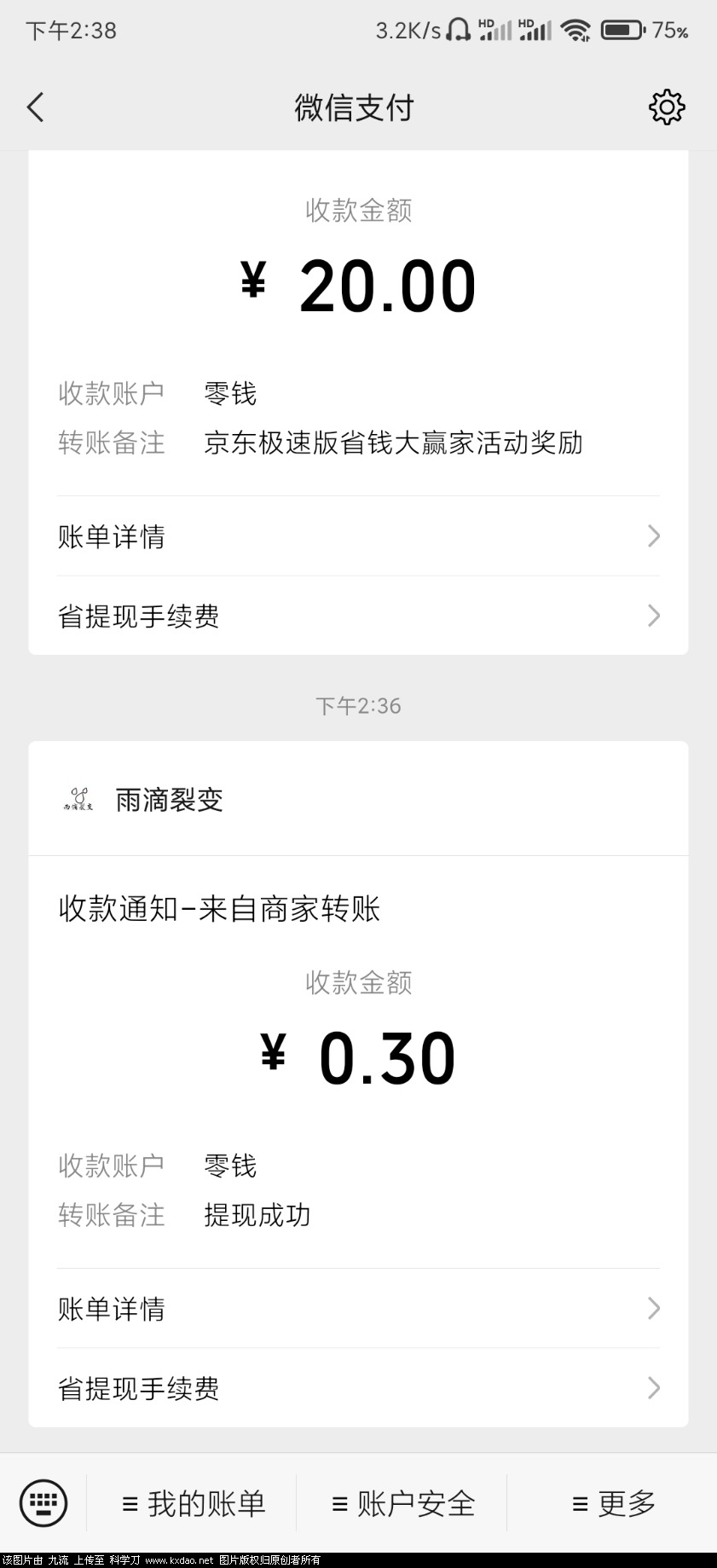The width and height of the screenshot is (717, 1568).
Task: Open the keyboard grid icon bottom left
Action: click(x=41, y=1503)
